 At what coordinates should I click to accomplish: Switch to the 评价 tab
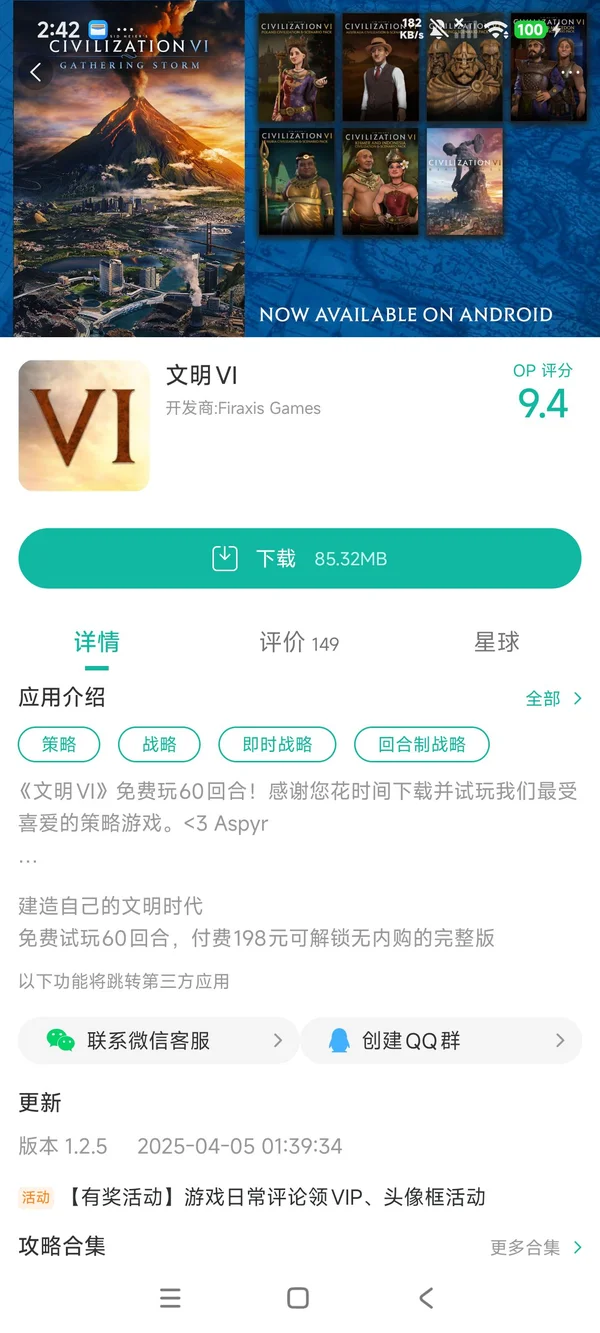coord(298,642)
